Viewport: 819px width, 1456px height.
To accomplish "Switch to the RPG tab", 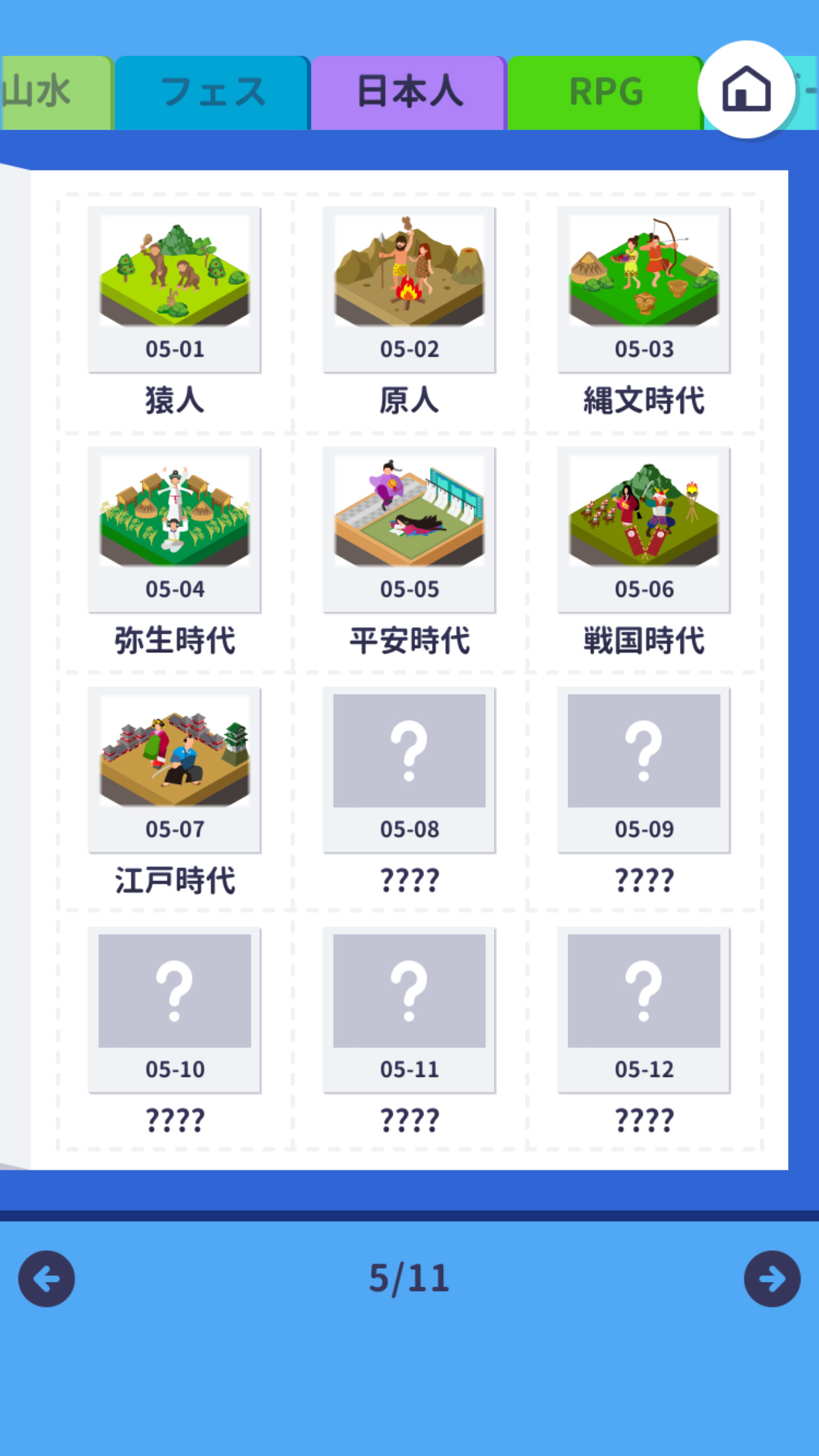I will pos(604,92).
